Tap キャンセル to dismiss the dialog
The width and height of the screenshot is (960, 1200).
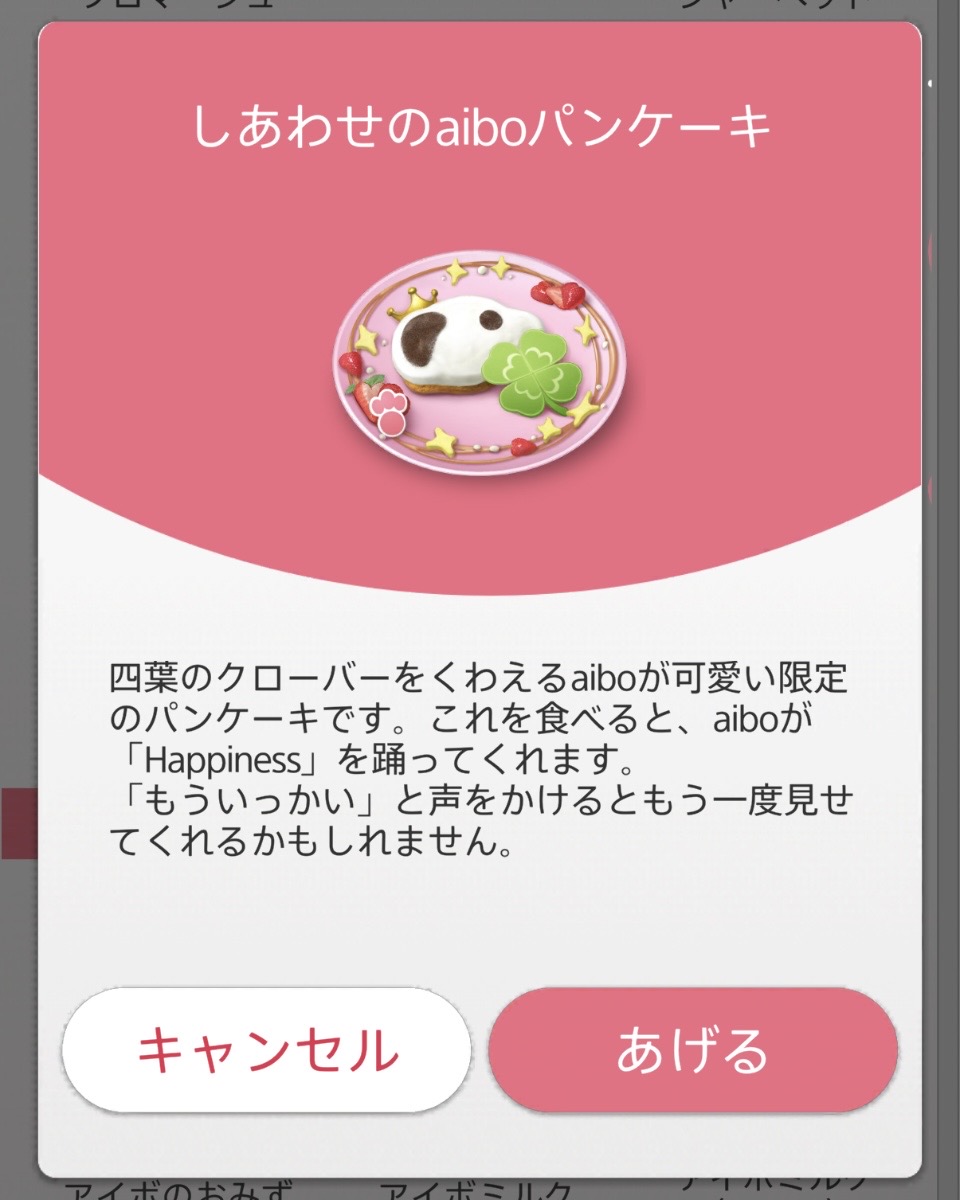[266, 1050]
